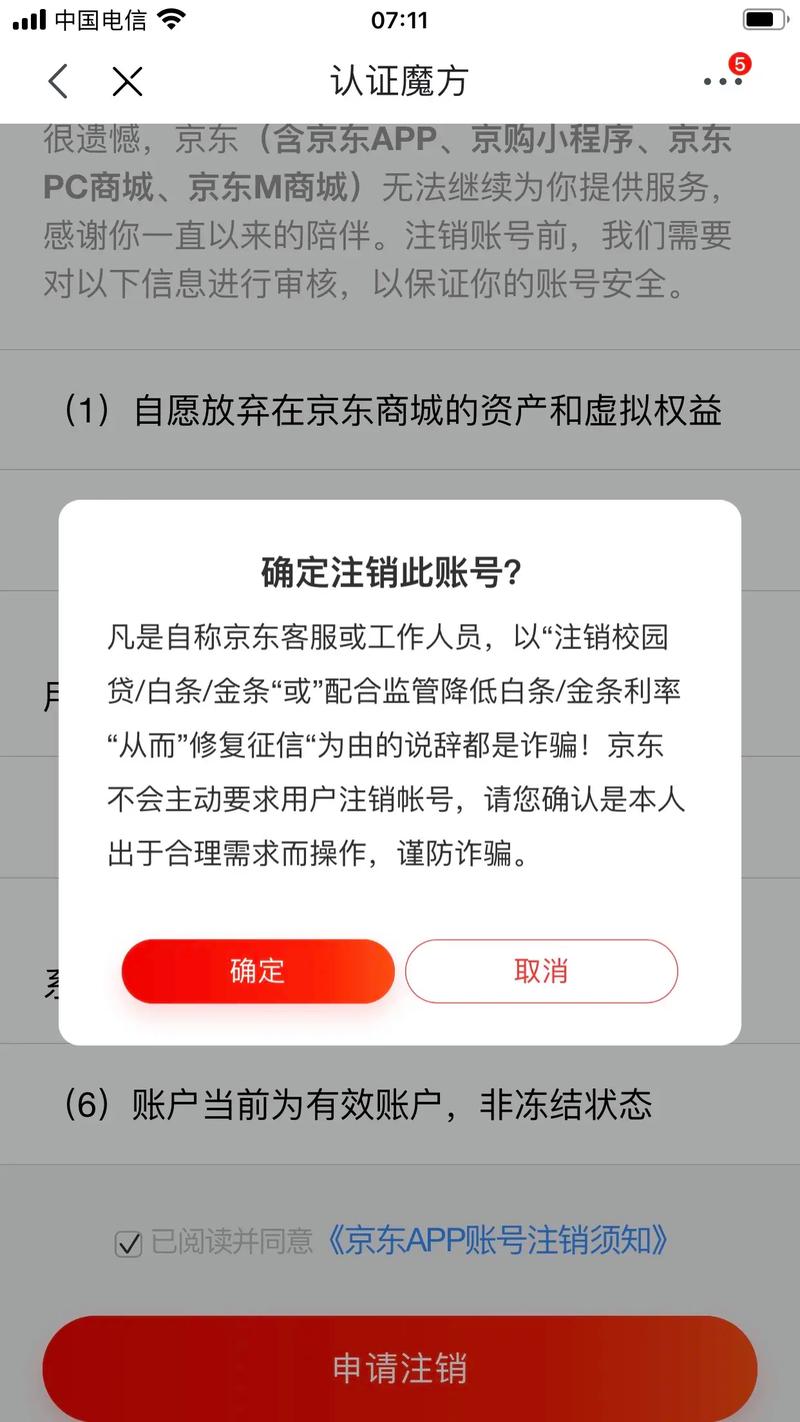Tap 取消 to dismiss the dialog

541,971
